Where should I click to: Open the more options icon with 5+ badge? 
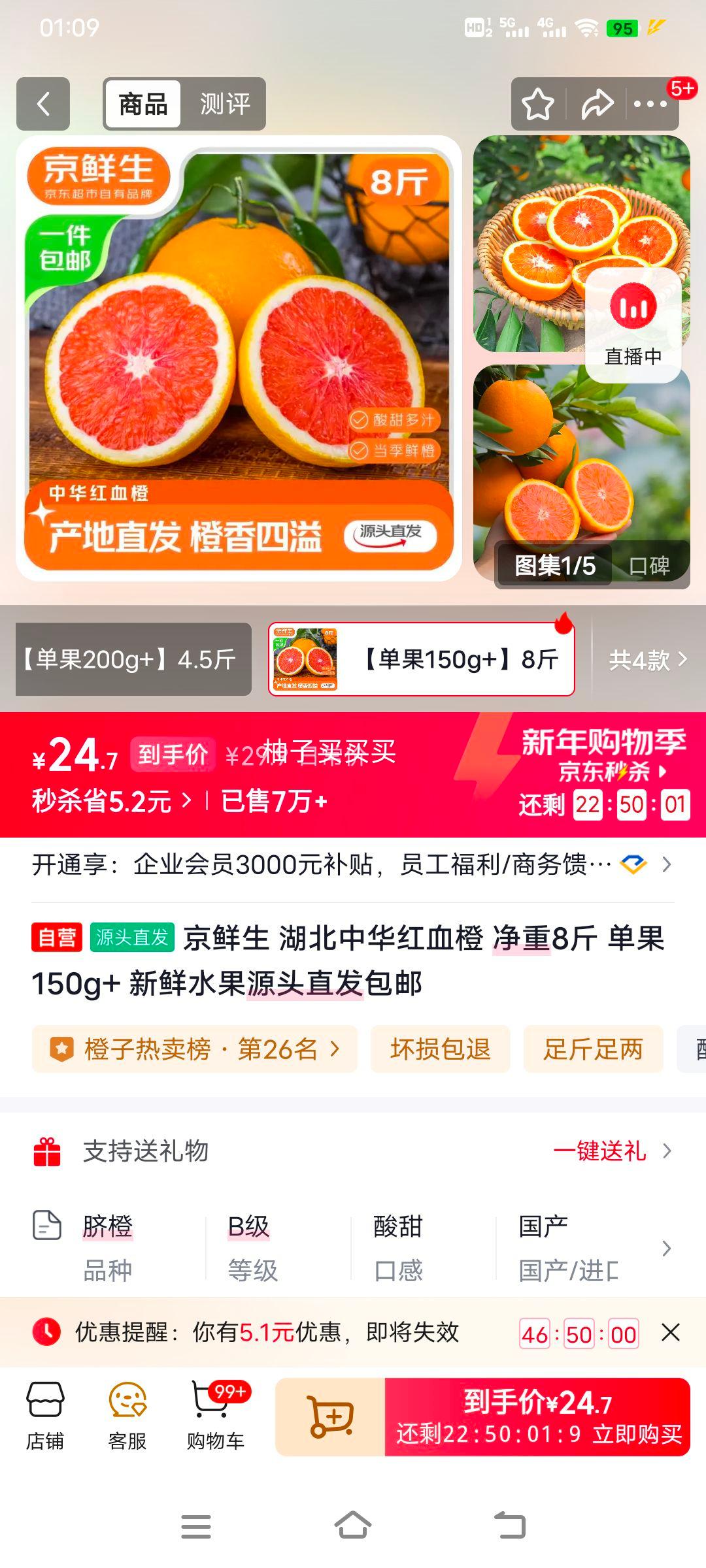pyautogui.click(x=650, y=105)
